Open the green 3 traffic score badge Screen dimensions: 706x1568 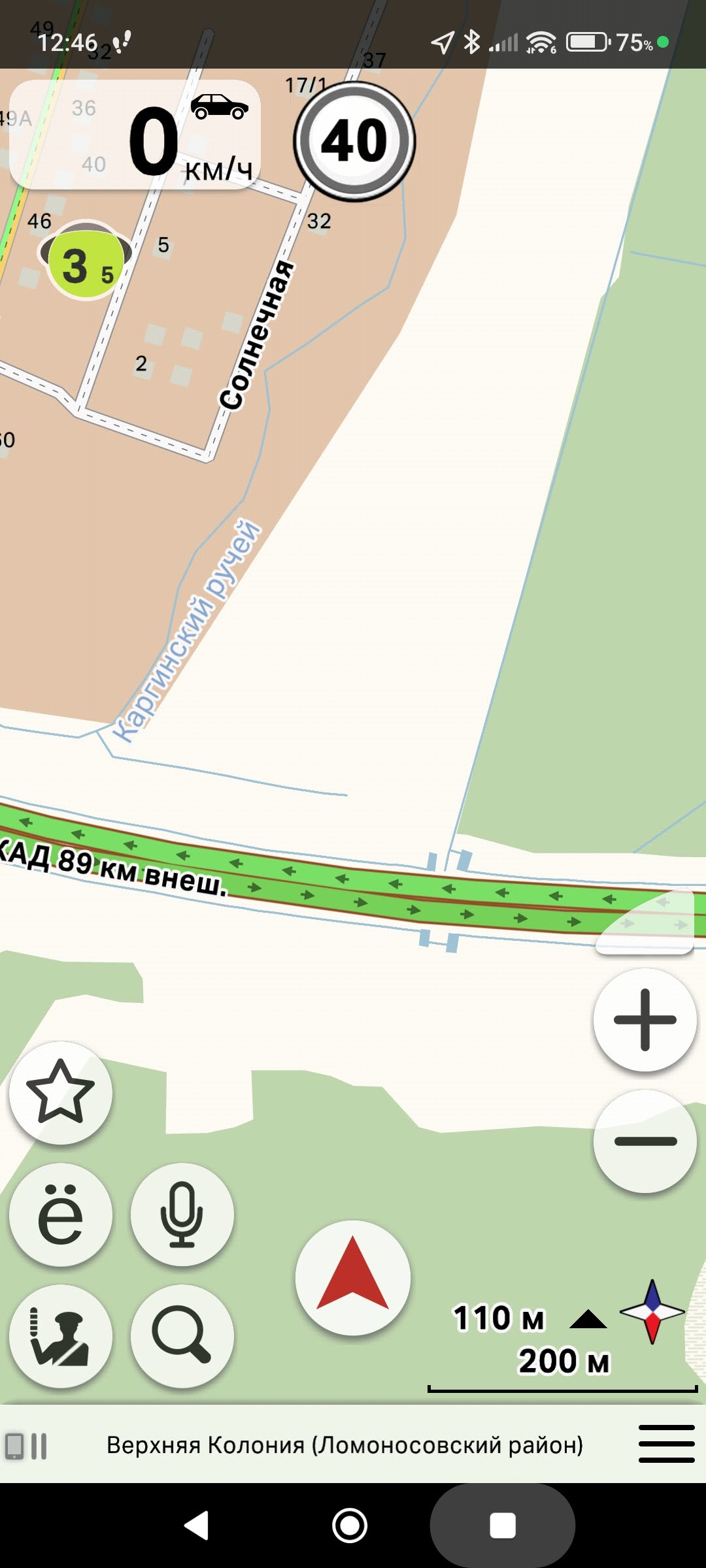point(86,260)
